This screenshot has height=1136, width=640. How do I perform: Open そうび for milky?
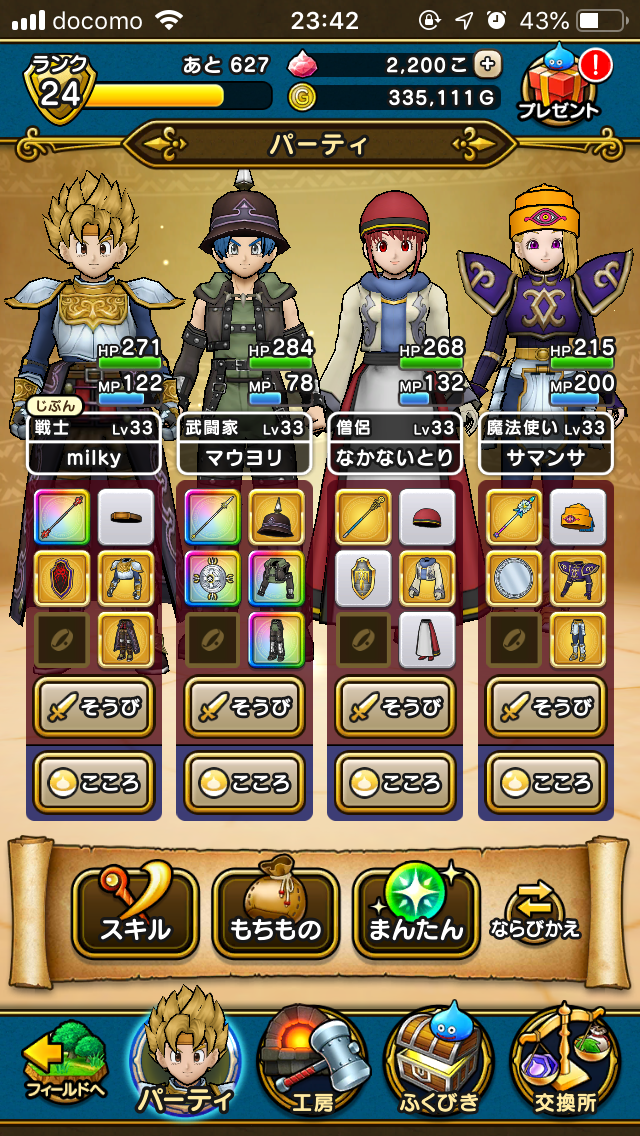94,707
